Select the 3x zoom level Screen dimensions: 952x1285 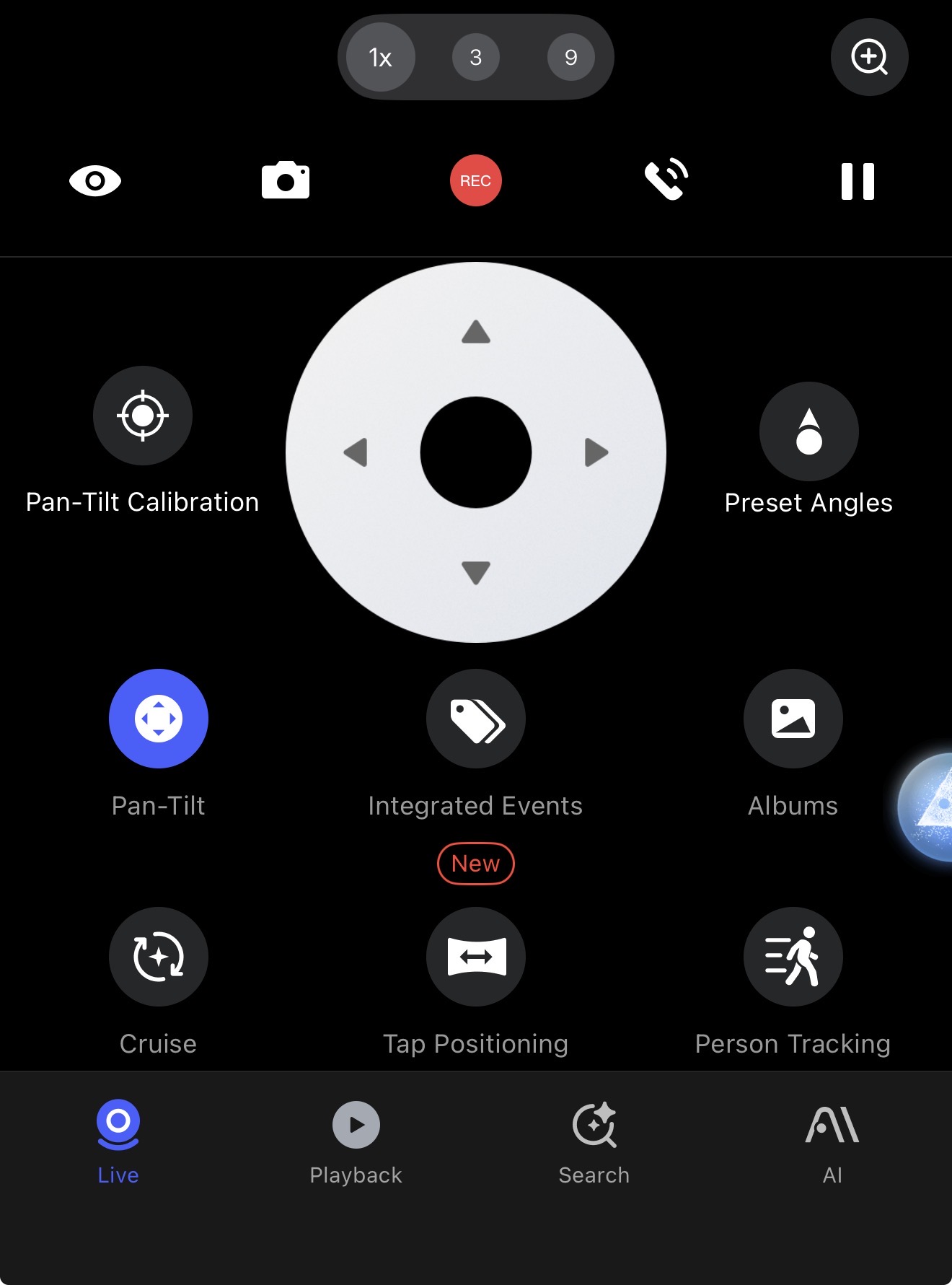476,57
